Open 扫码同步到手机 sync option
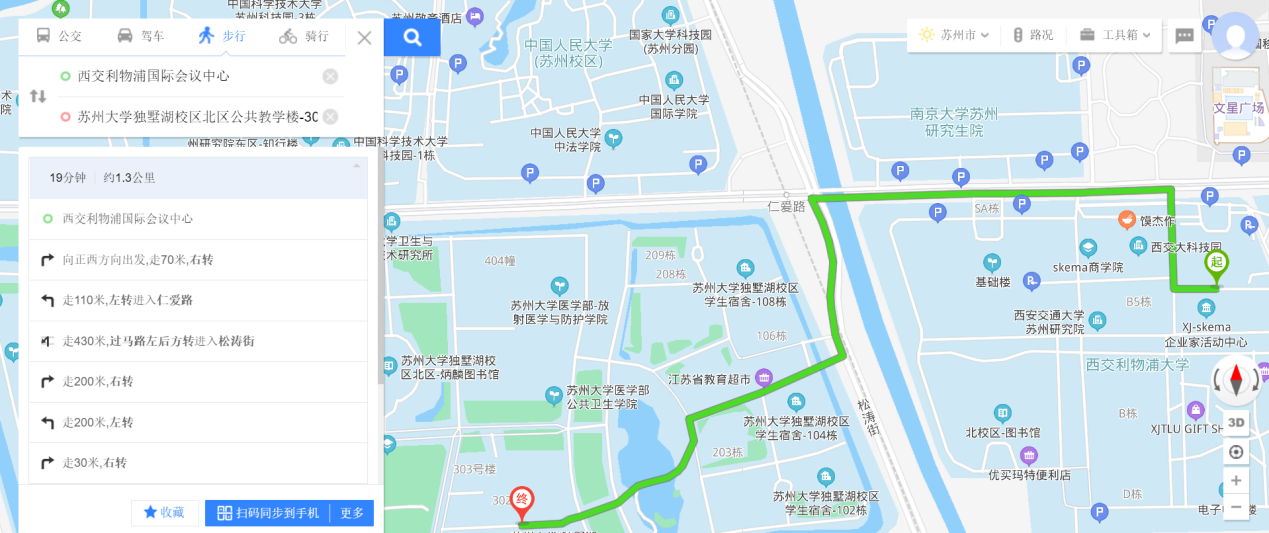 click(x=267, y=513)
